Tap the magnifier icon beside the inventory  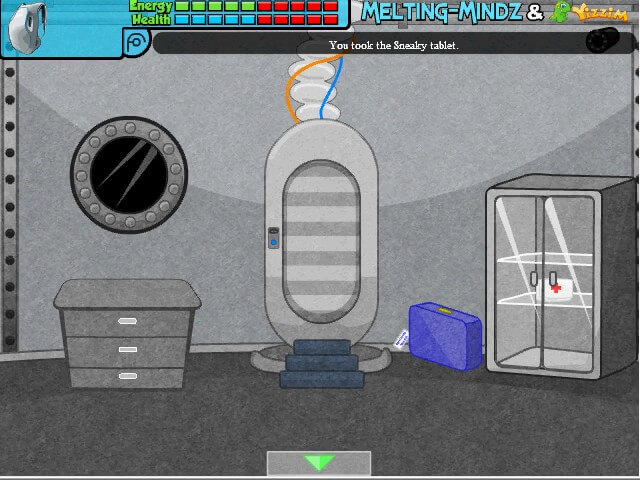[x=136, y=41]
